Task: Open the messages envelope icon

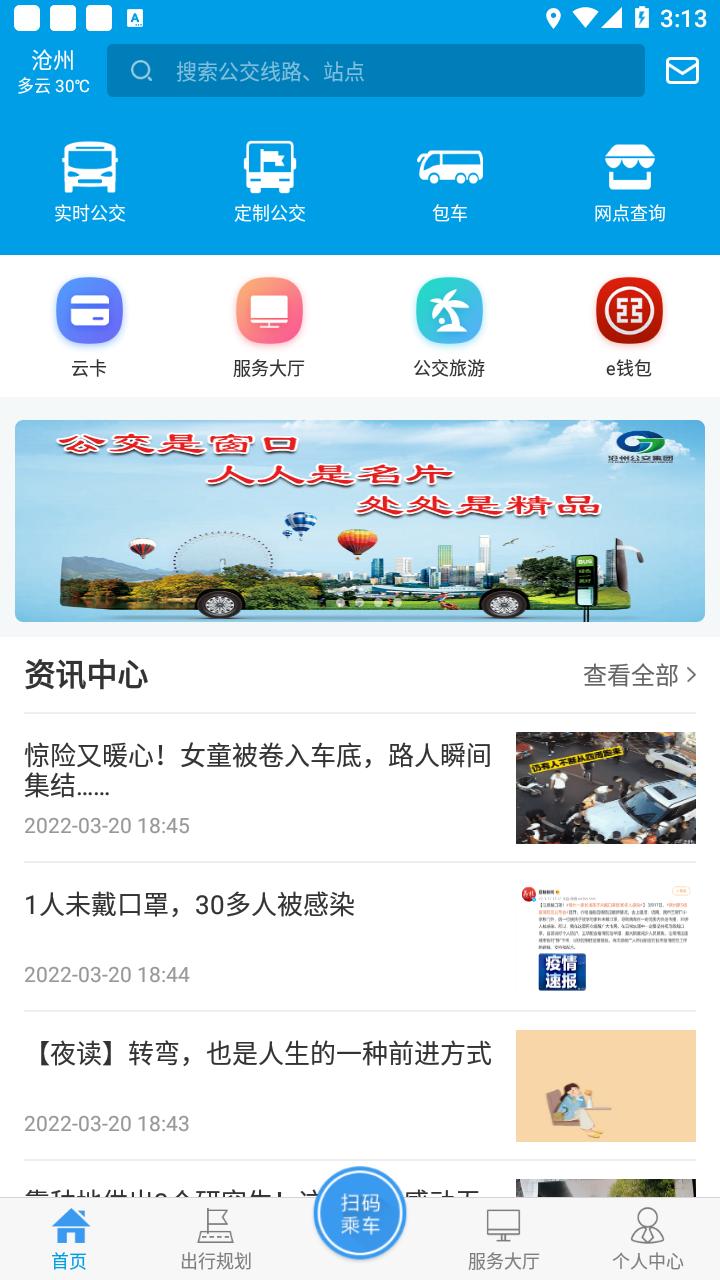Action: 682,70
